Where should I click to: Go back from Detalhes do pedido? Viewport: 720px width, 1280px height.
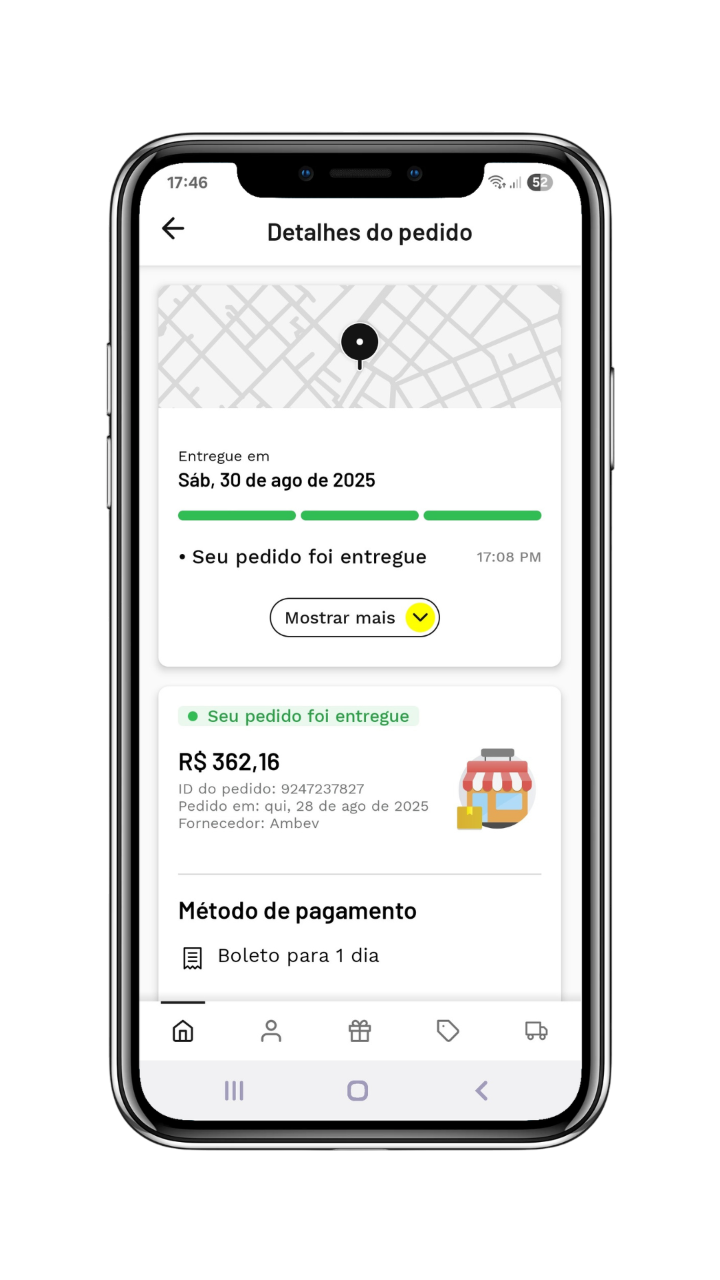click(x=173, y=229)
